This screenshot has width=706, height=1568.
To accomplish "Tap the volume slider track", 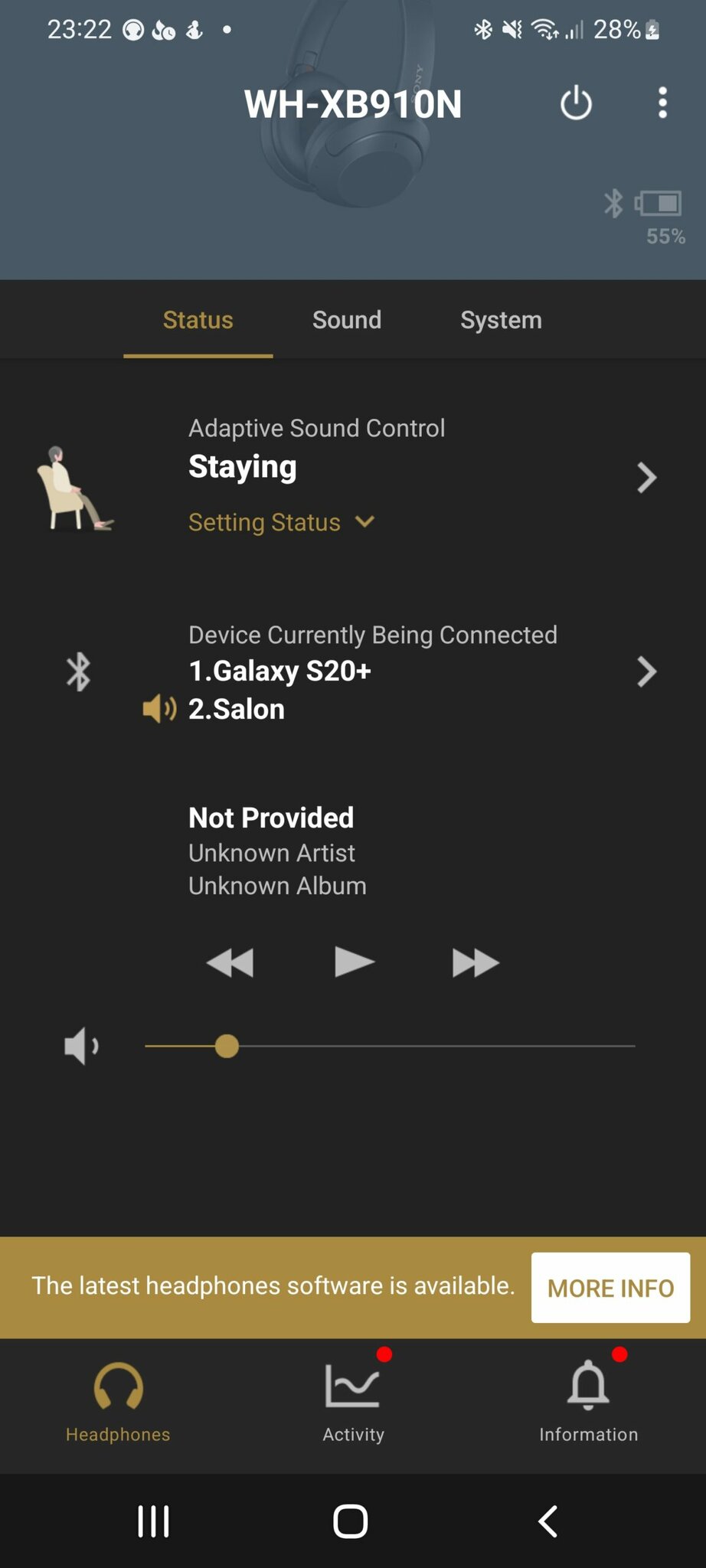I will click(x=429, y=1046).
